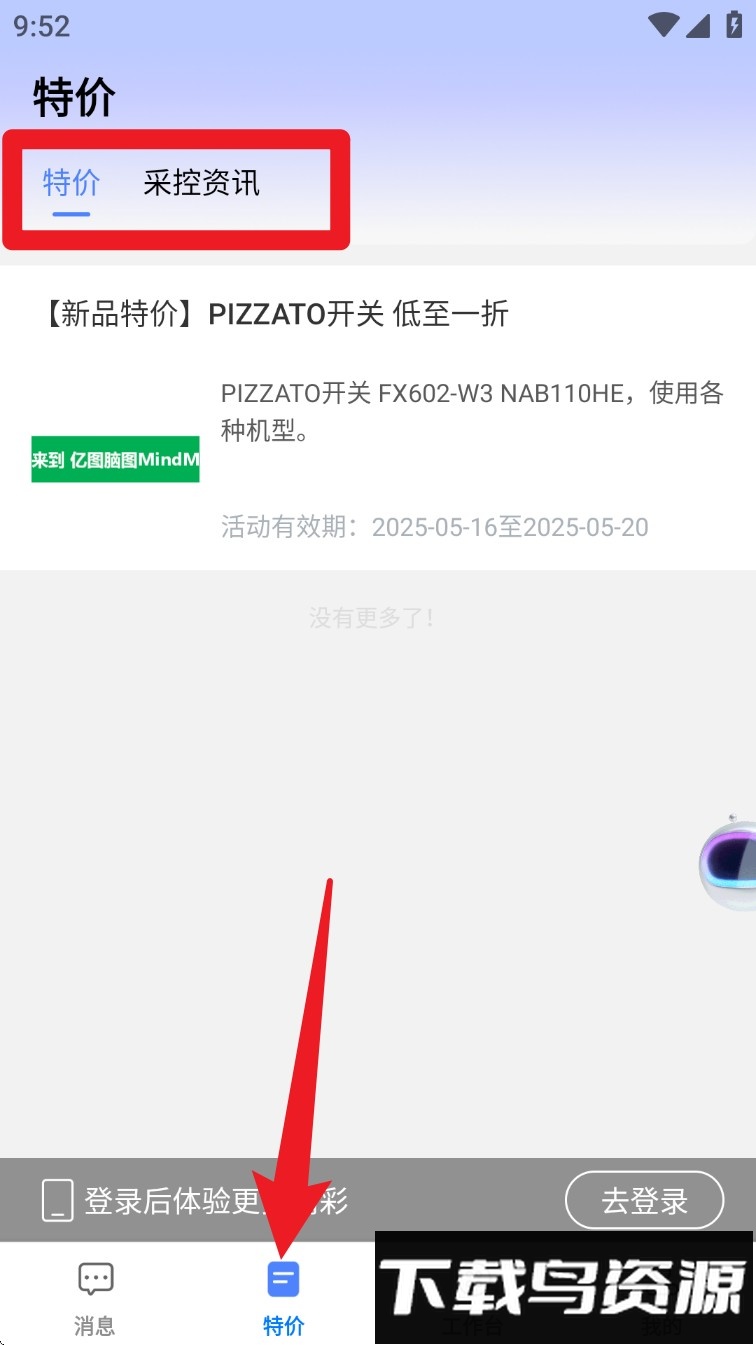Tap the 去登录 button
The width and height of the screenshot is (756, 1345).
pos(644,1200)
